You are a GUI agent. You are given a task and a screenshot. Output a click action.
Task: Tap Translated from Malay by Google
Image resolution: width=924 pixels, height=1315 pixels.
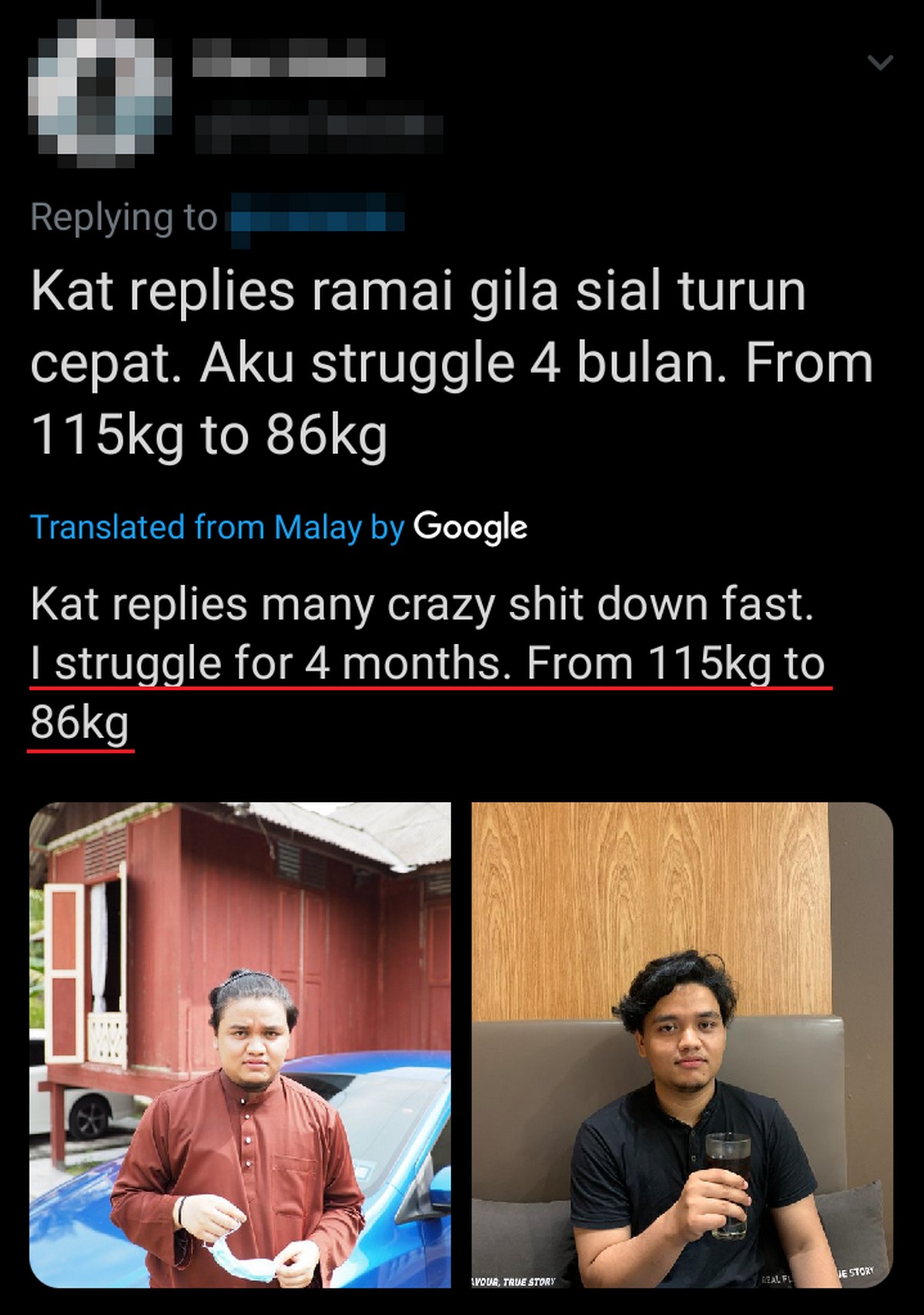point(279,527)
